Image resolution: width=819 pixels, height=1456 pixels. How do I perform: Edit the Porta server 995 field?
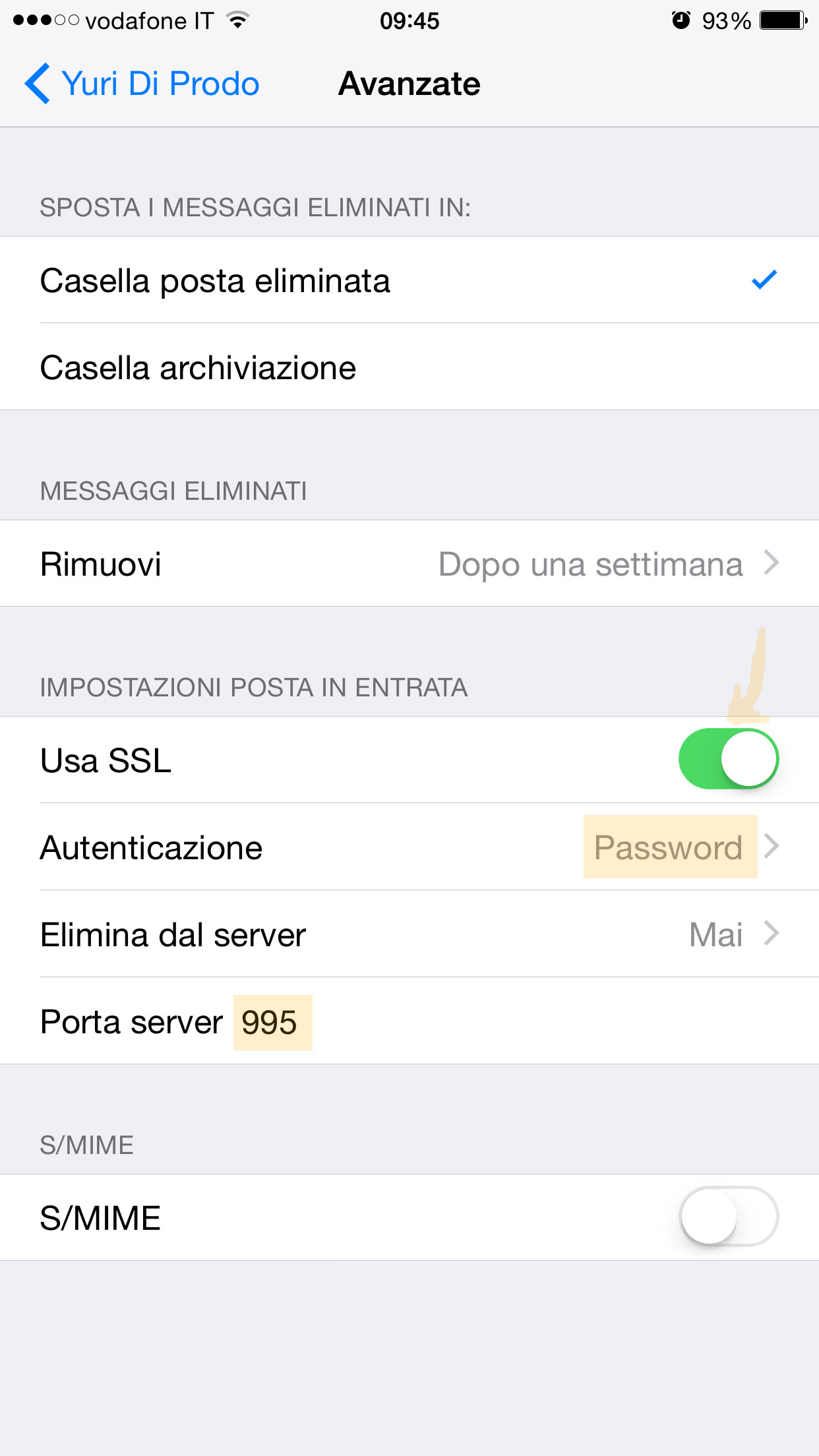[x=269, y=1022]
